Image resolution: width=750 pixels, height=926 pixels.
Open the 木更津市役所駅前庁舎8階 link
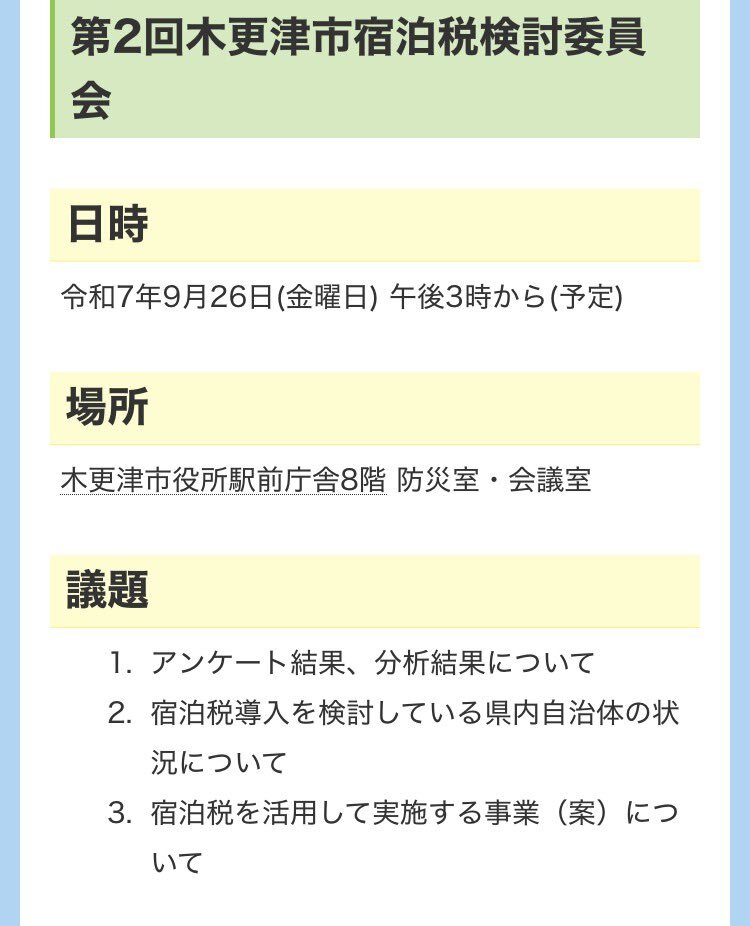pyautogui.click(x=223, y=480)
